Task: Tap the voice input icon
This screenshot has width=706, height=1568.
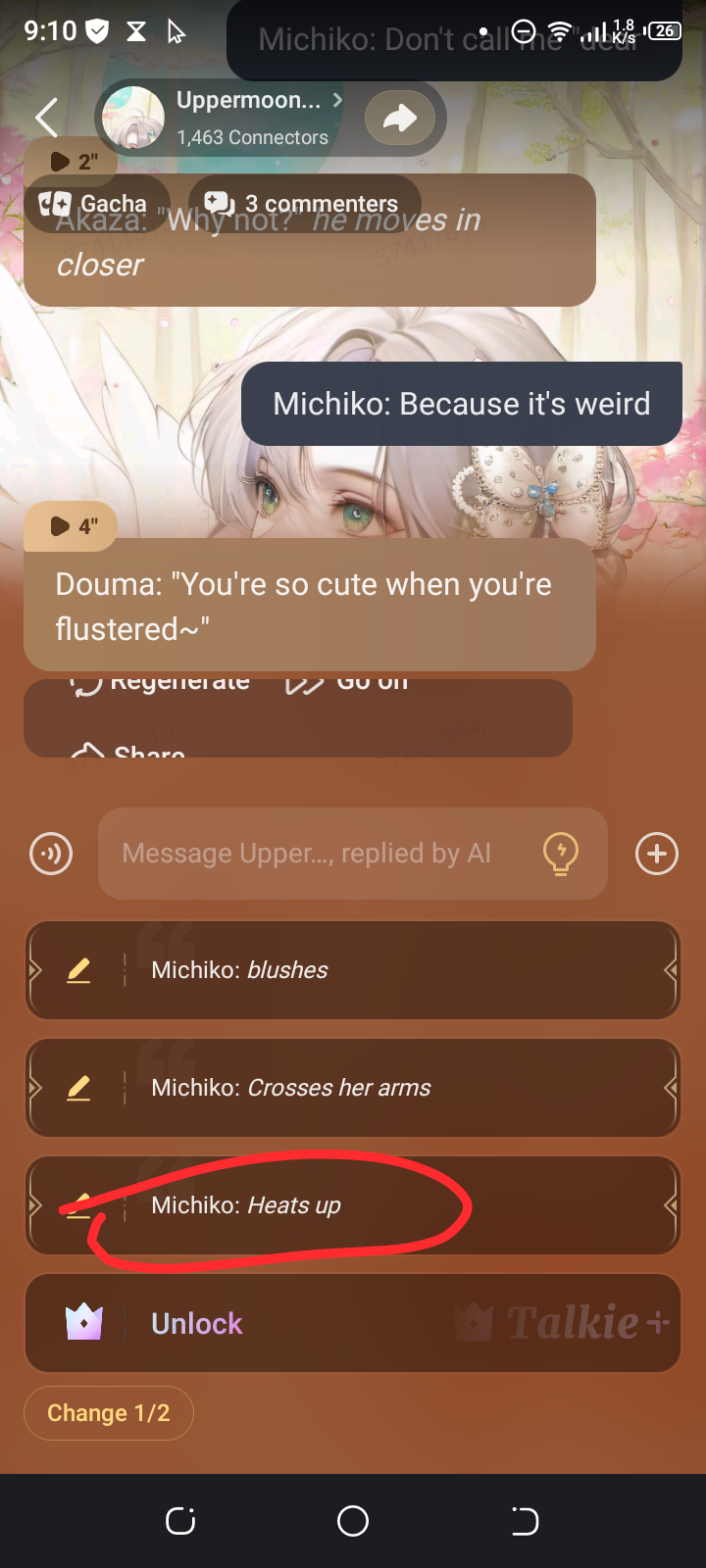Action: pos(51,854)
